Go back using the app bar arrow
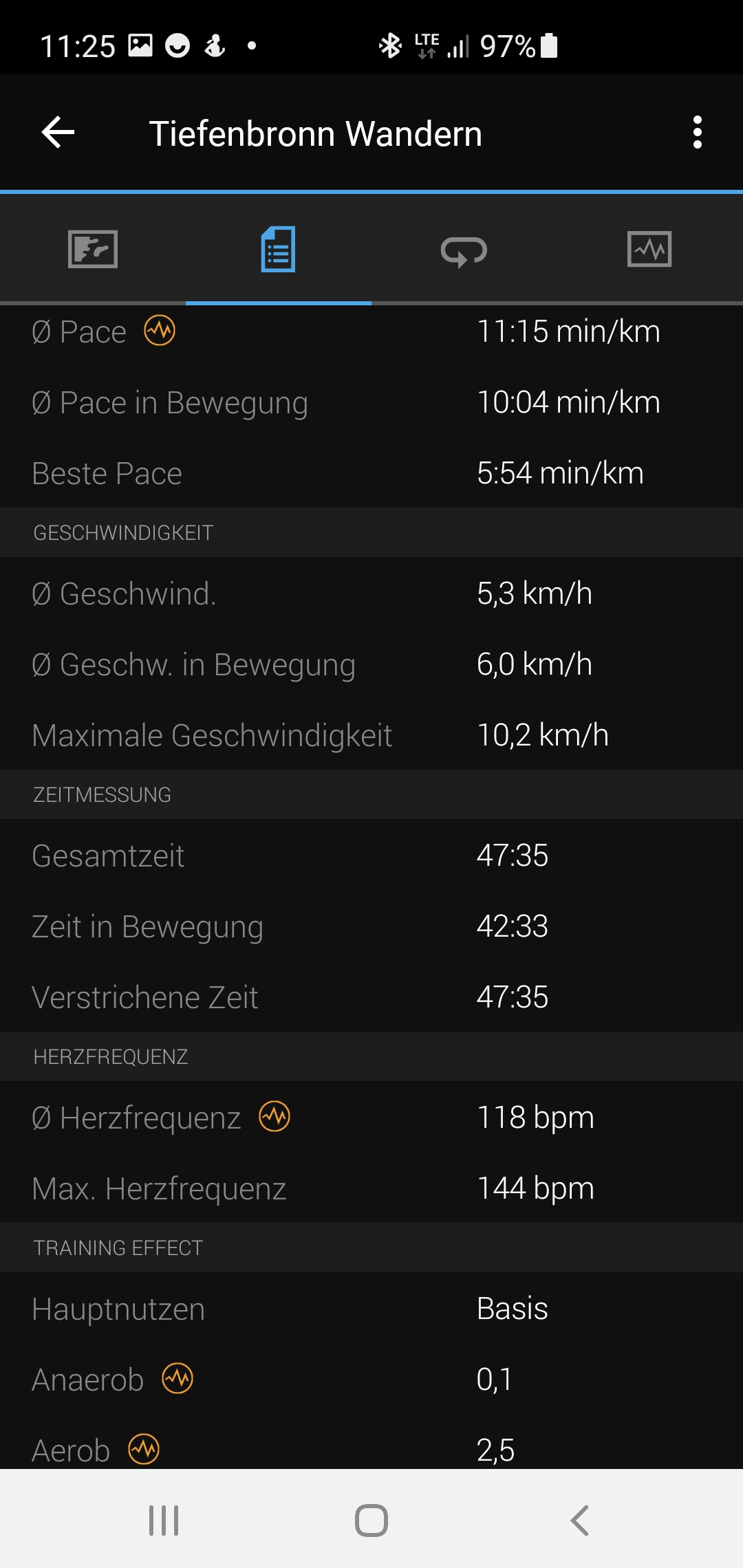743x1568 pixels. 58,132
